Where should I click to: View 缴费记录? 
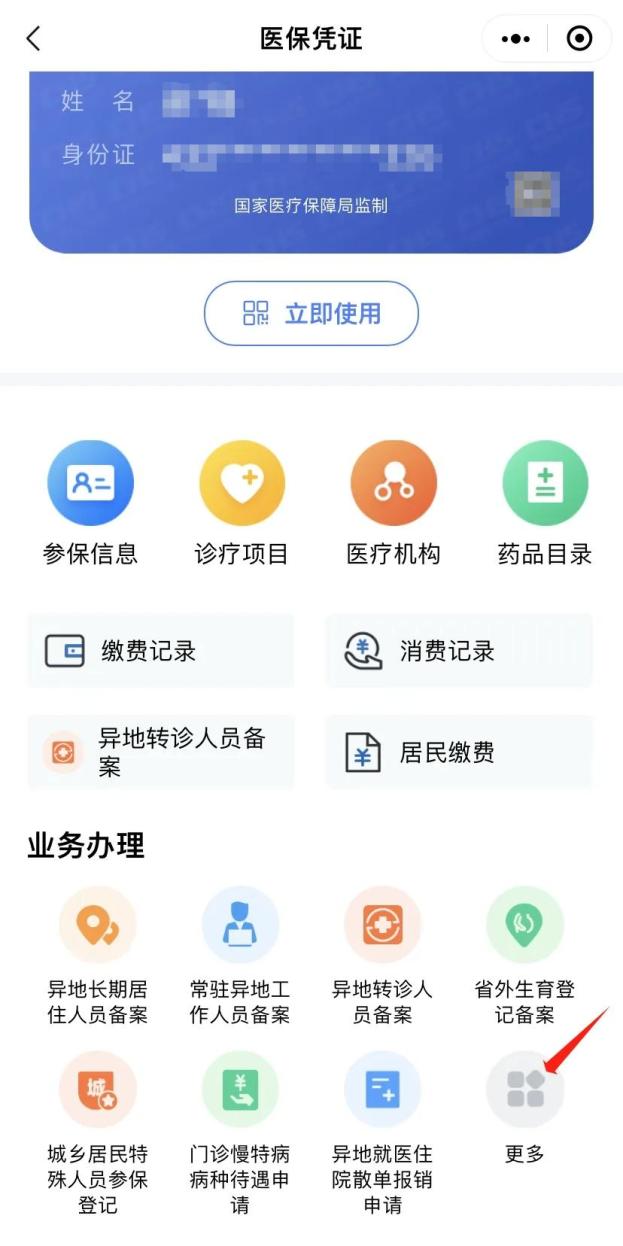(x=161, y=652)
